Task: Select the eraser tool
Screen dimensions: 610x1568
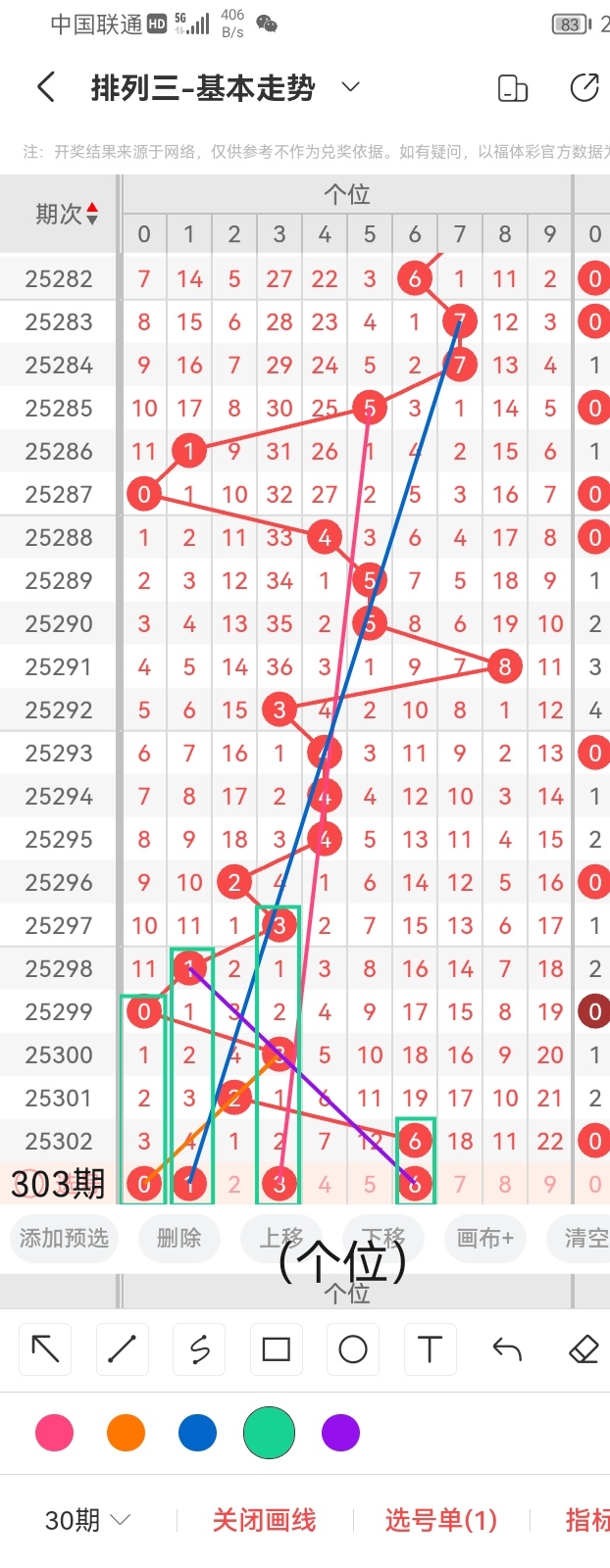Action: (x=584, y=1349)
